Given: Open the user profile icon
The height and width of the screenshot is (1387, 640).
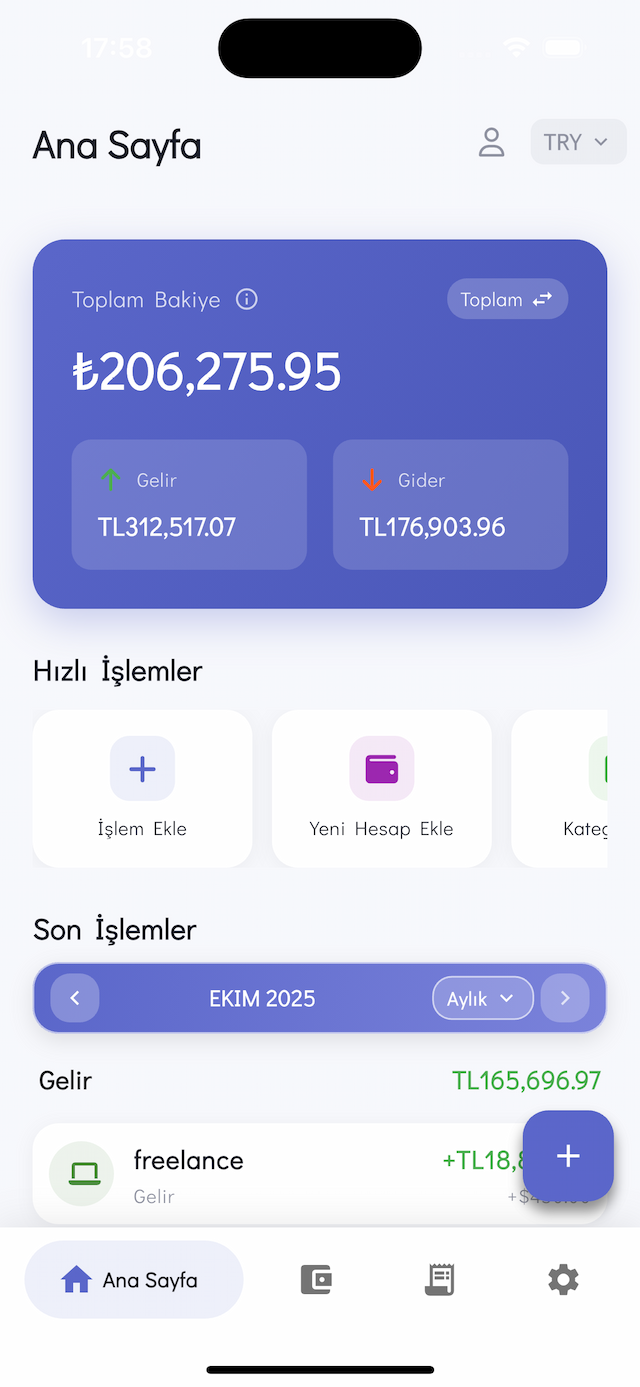Looking at the screenshot, I should pos(491,142).
